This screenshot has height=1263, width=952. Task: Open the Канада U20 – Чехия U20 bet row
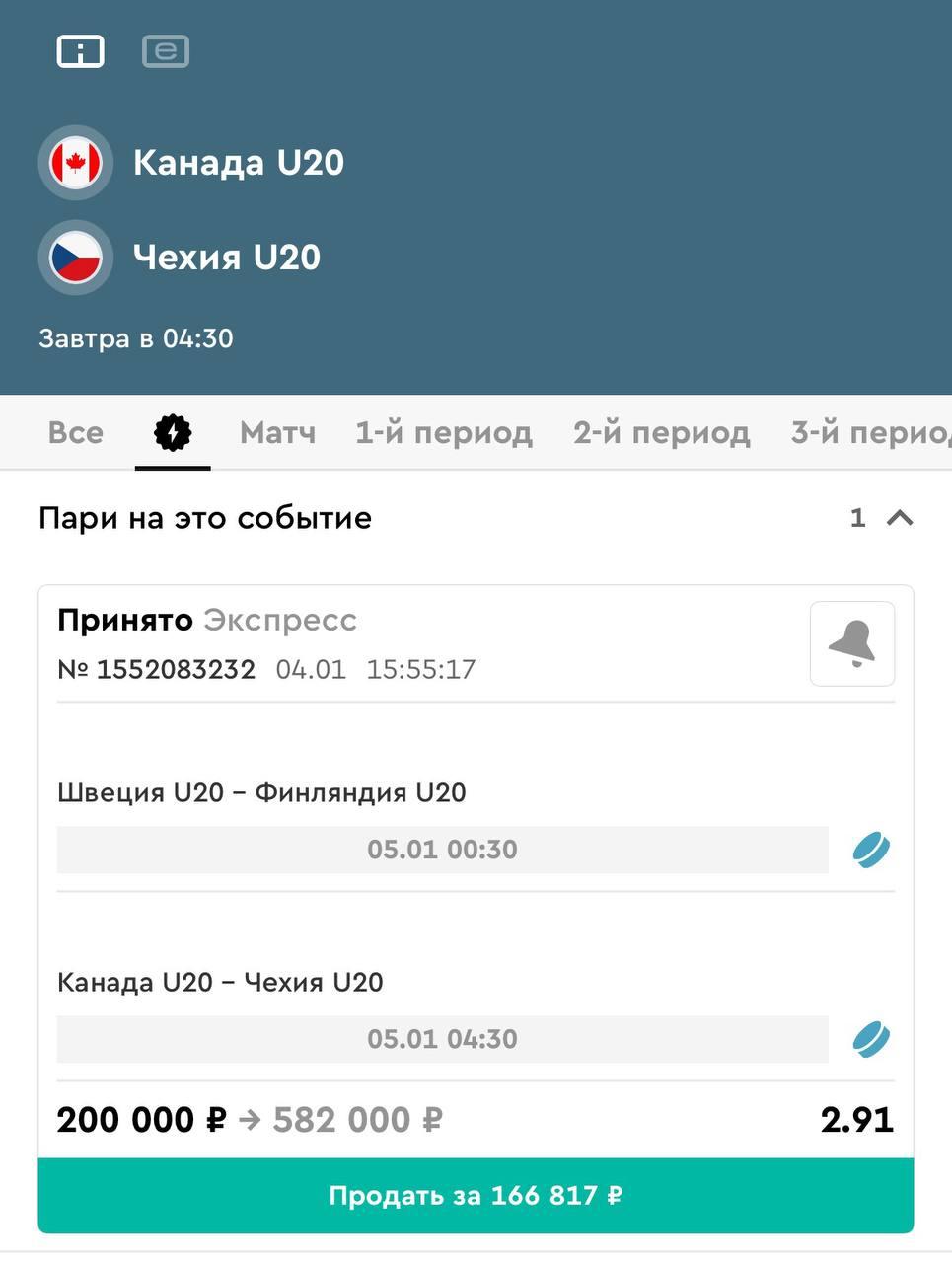(x=220, y=983)
